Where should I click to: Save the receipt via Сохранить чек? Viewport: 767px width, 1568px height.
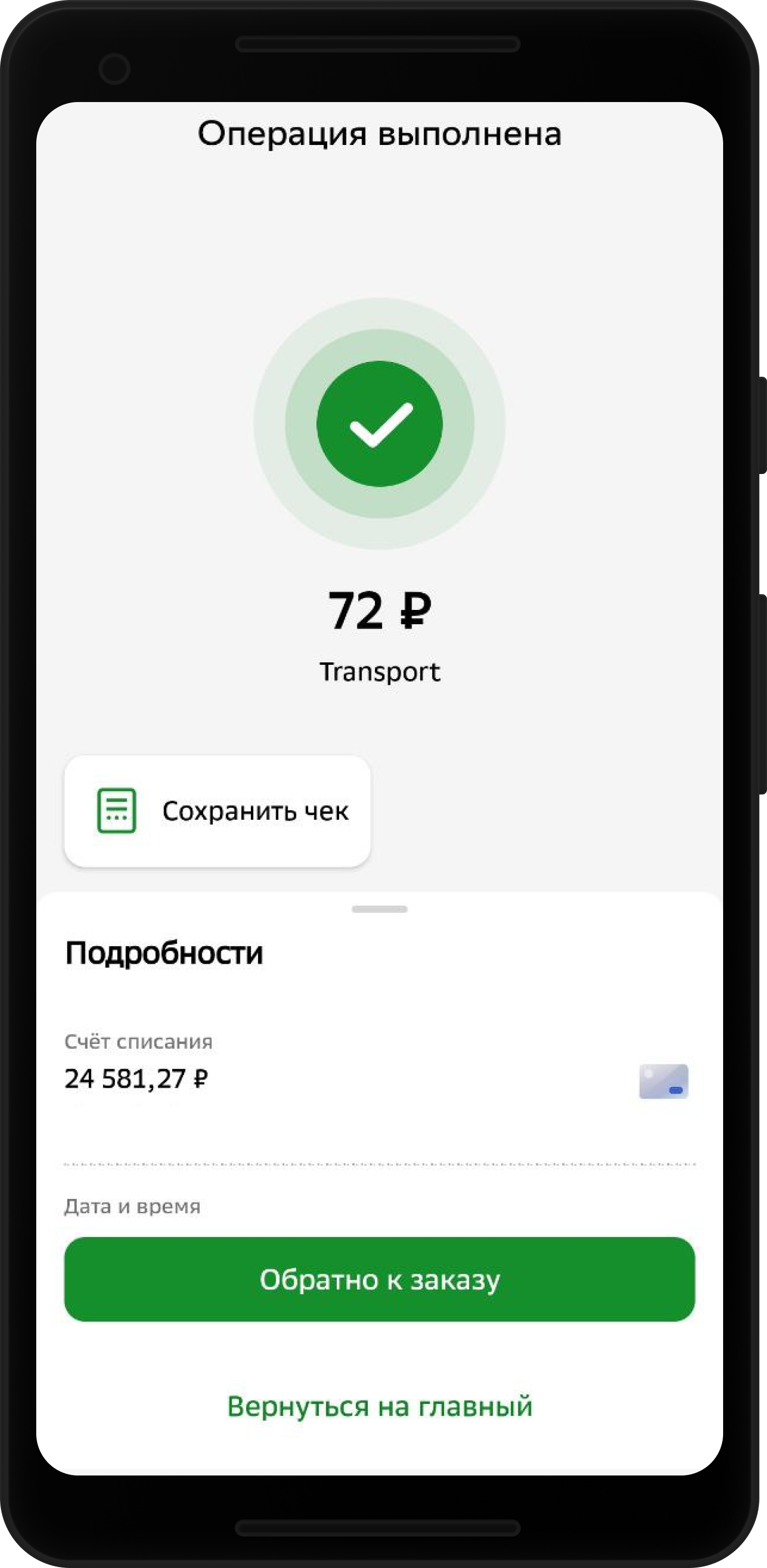(218, 811)
